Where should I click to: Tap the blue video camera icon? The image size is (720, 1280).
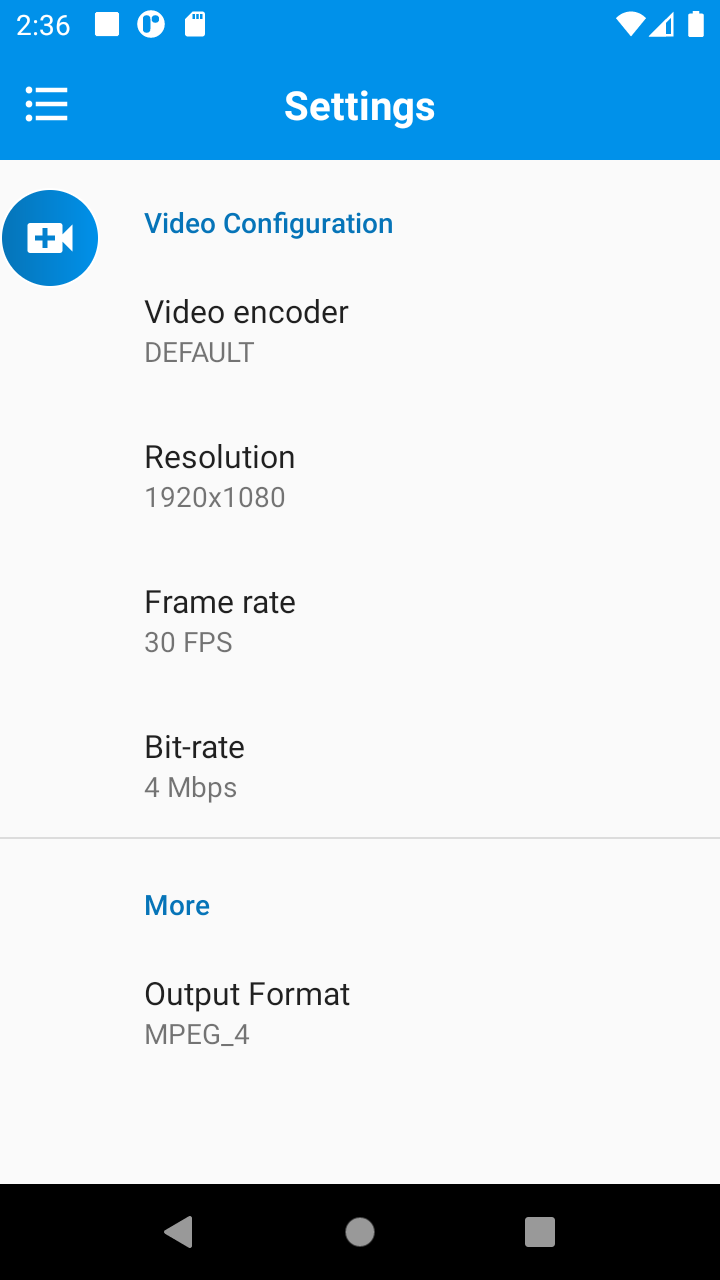pos(50,238)
